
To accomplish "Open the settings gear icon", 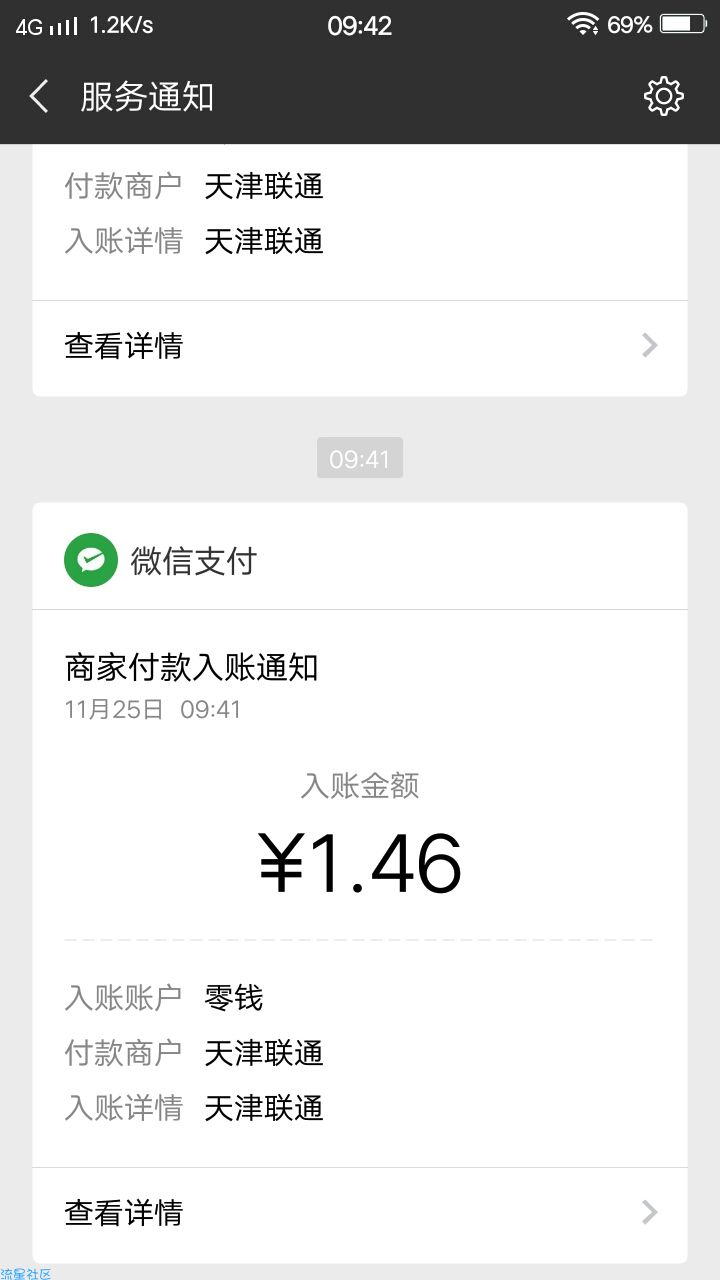I will [x=663, y=97].
